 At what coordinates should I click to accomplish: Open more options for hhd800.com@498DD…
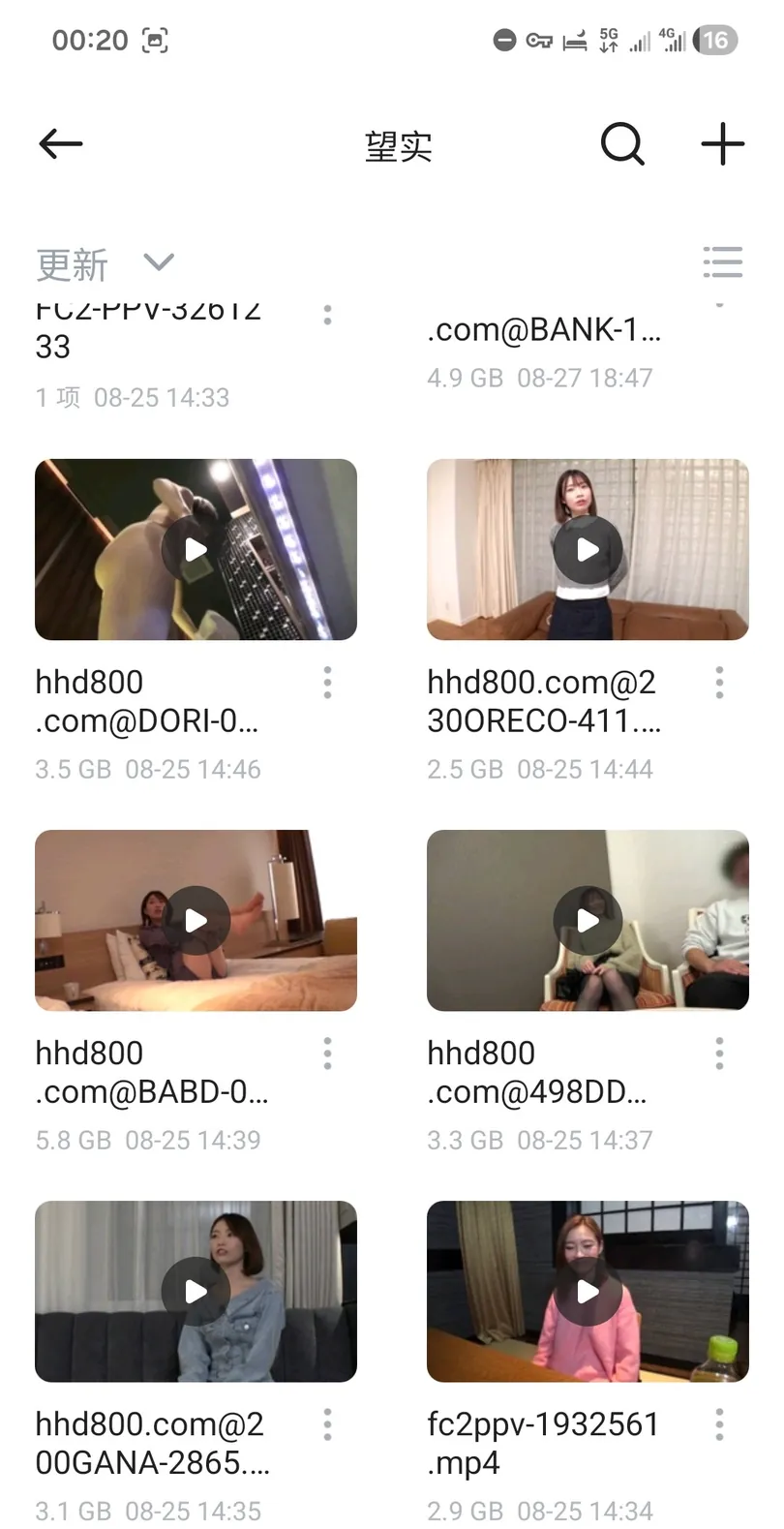tap(719, 1054)
